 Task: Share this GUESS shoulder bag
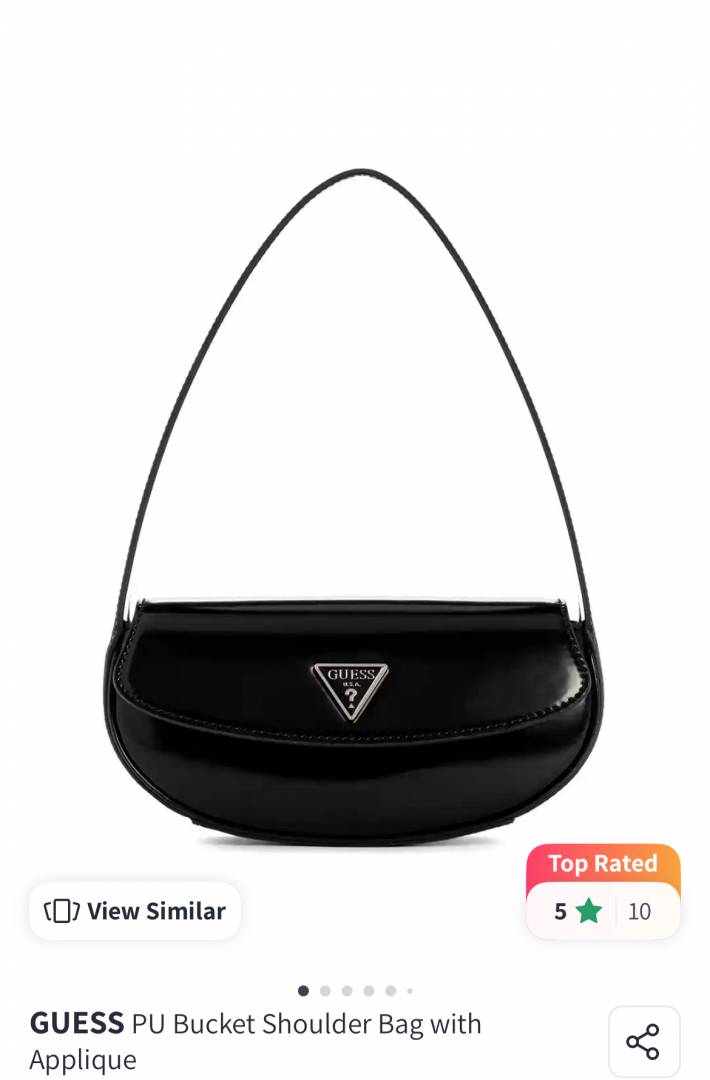(x=643, y=1042)
